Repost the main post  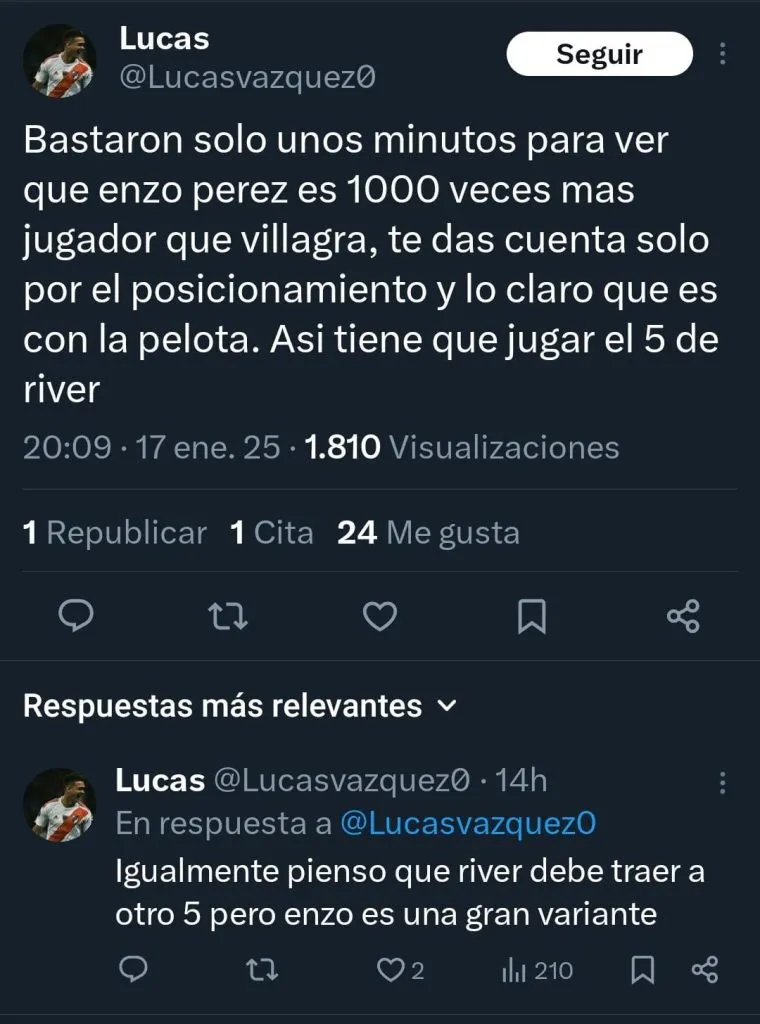pyautogui.click(x=227, y=617)
